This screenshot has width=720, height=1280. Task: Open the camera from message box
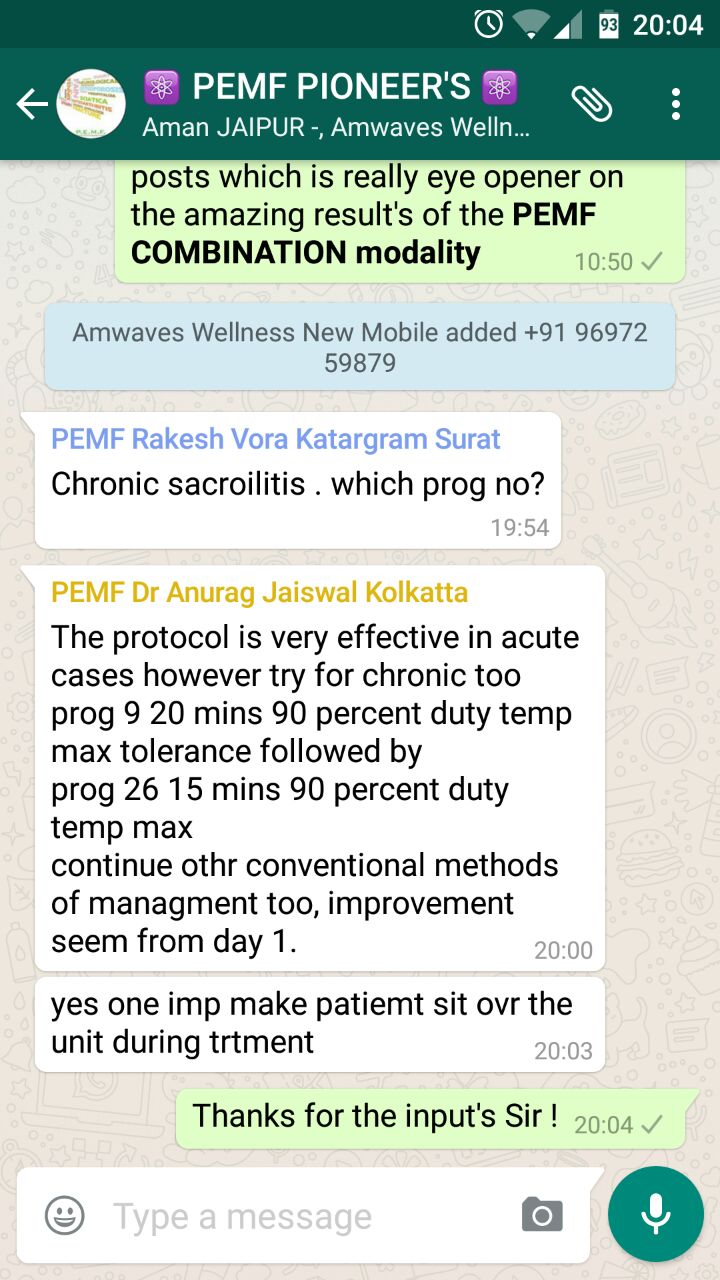(542, 1215)
